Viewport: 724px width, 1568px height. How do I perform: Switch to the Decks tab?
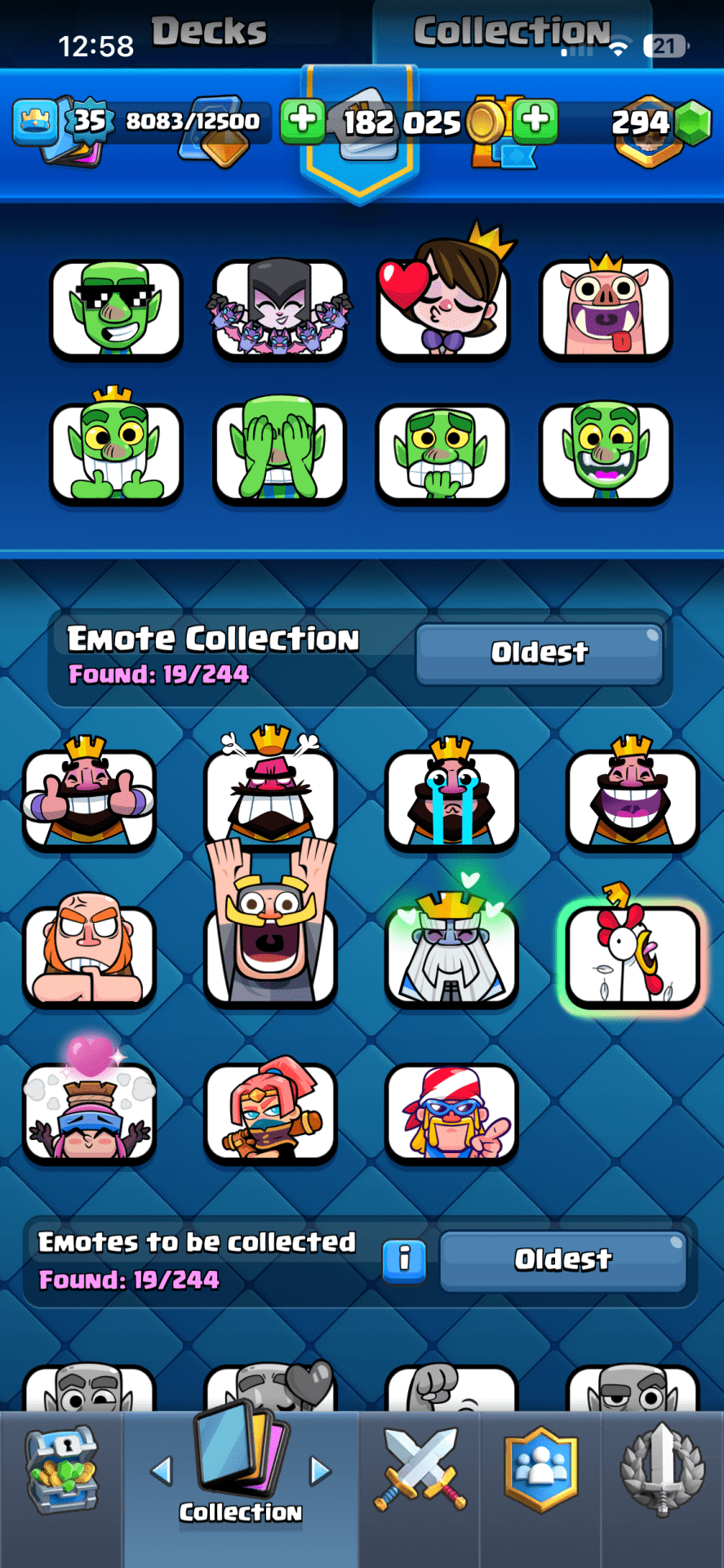(209, 33)
